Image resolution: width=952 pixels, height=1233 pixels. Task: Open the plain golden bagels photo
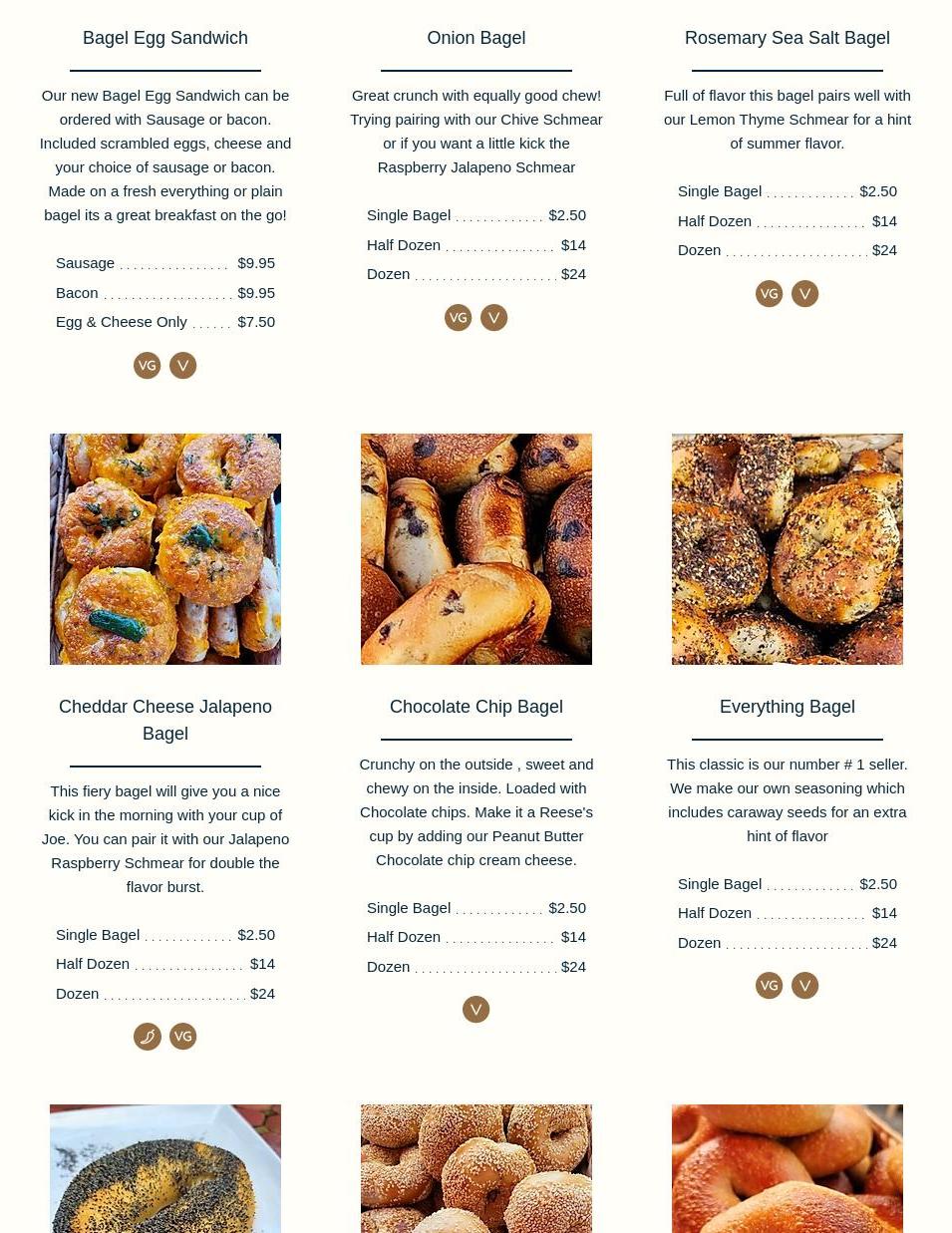(788, 1168)
